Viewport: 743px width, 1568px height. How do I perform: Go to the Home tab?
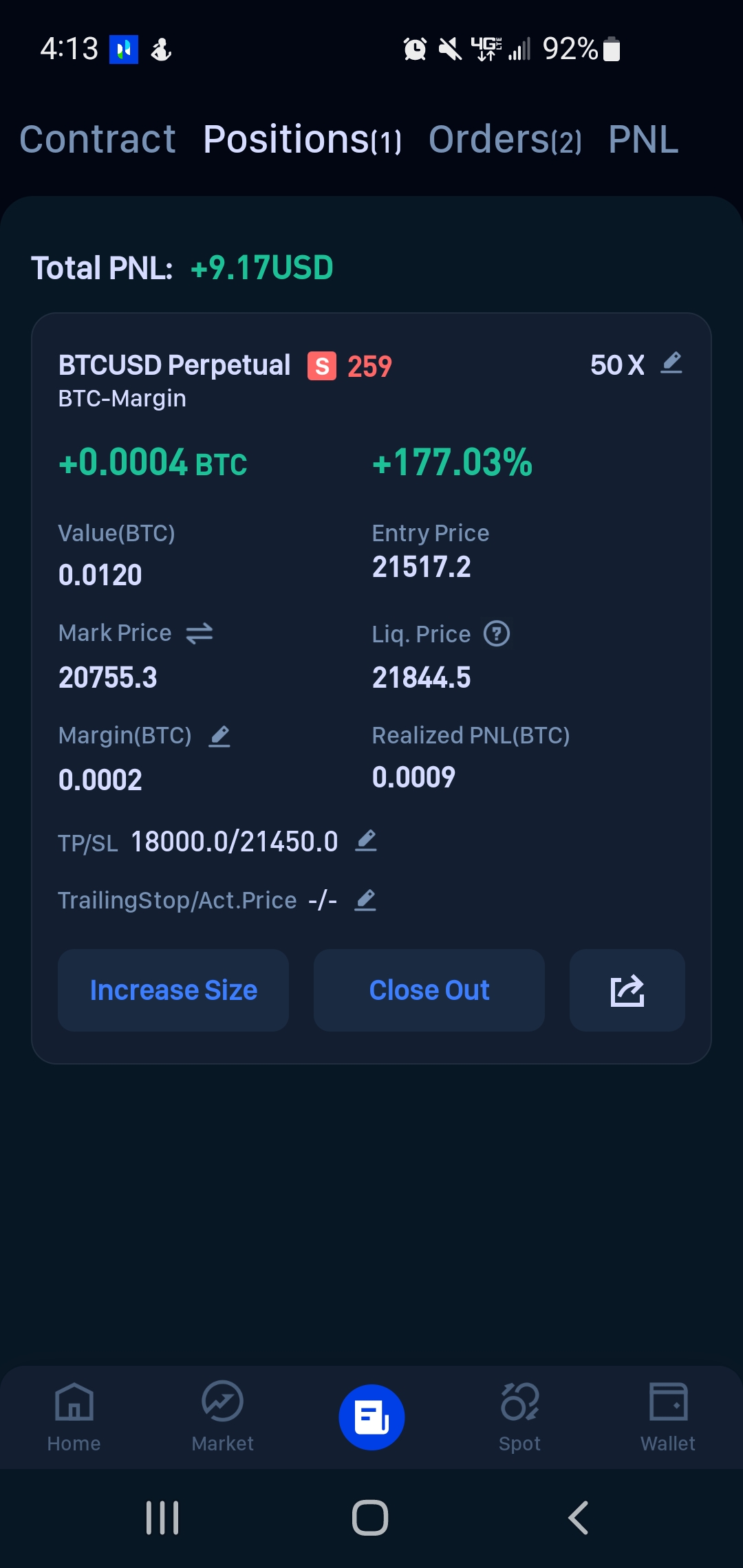tap(74, 1417)
